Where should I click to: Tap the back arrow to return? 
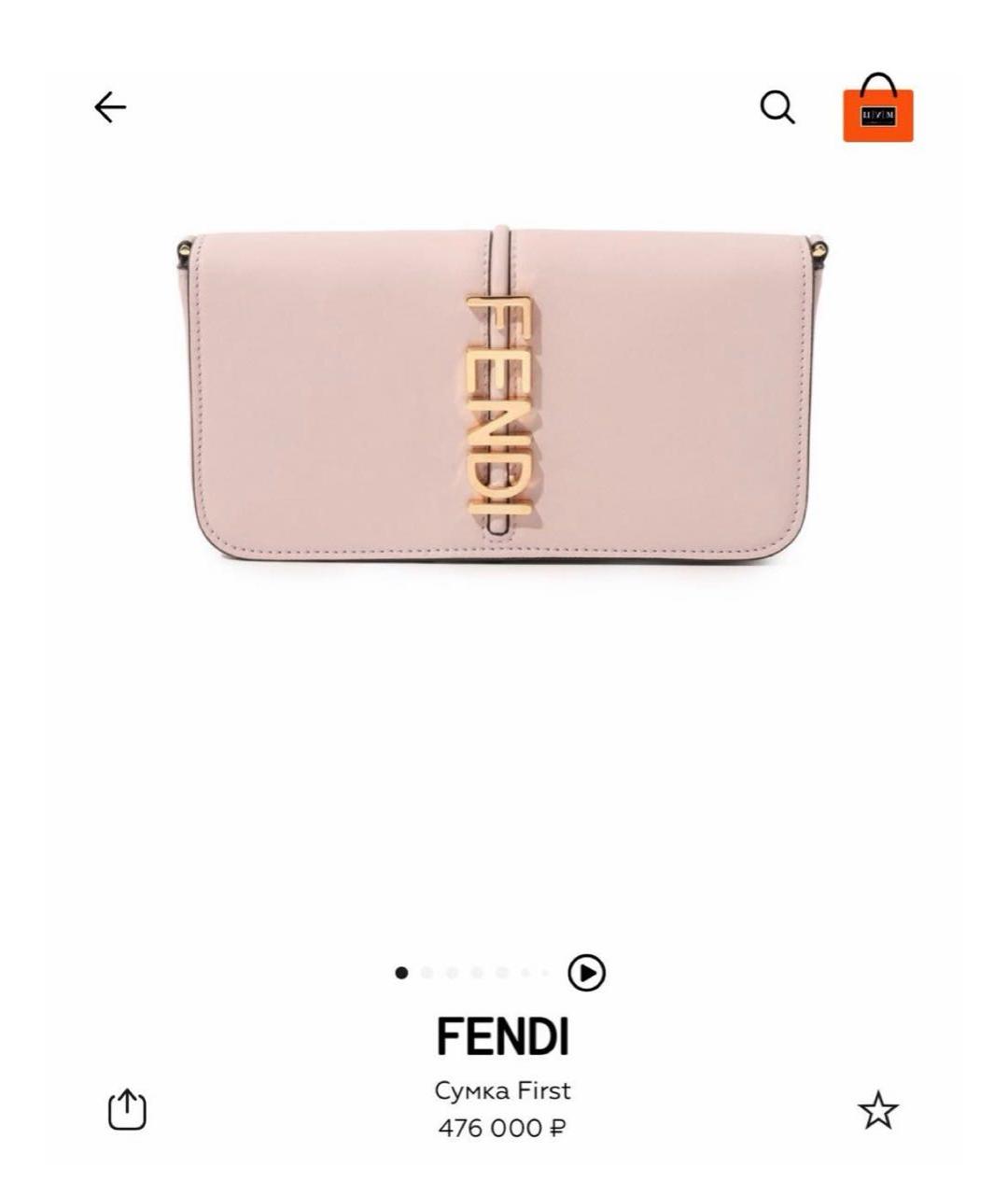point(108,105)
